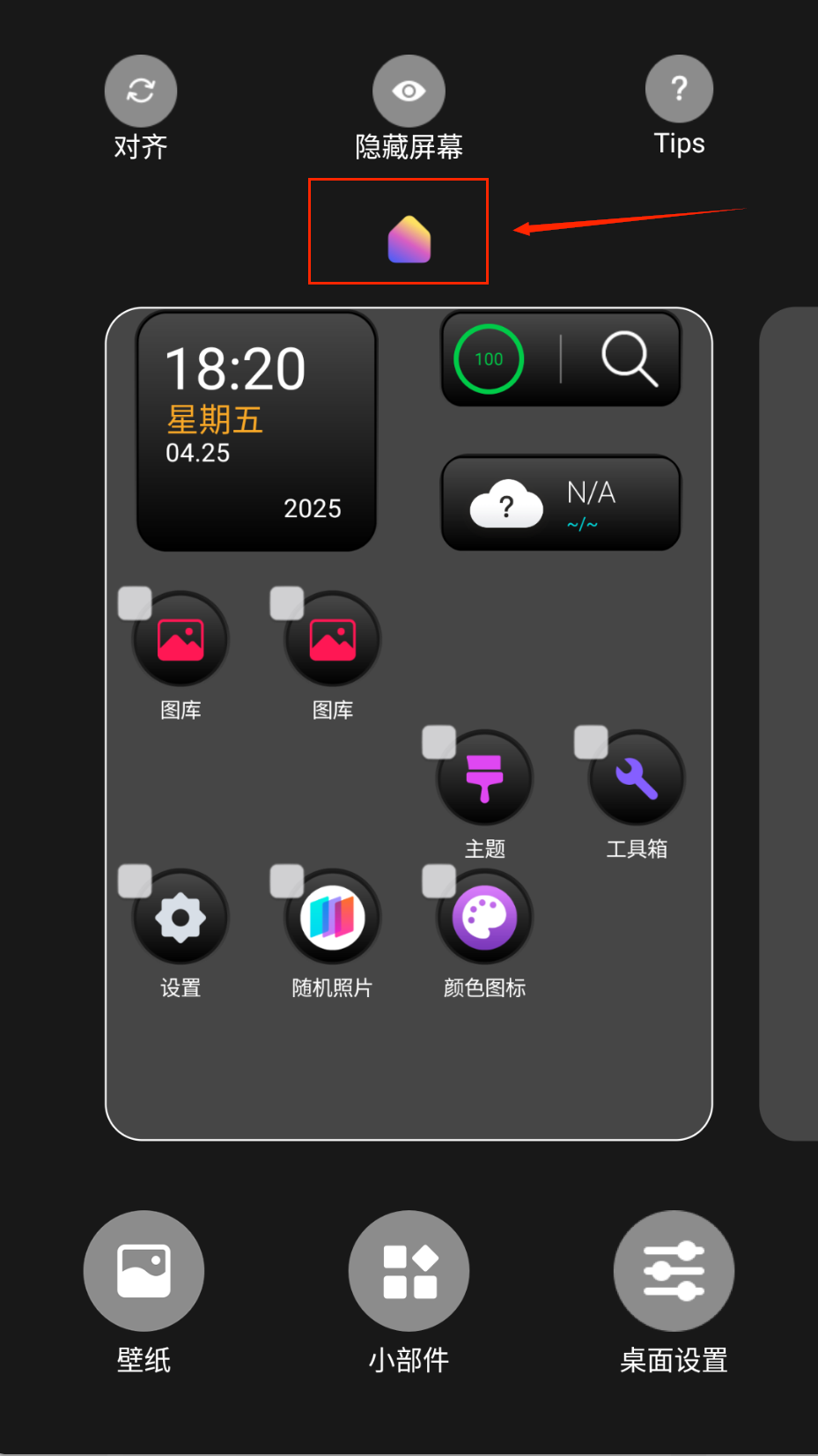
Task: Tap 隐藏屏幕 to hide the screen
Action: click(x=409, y=92)
